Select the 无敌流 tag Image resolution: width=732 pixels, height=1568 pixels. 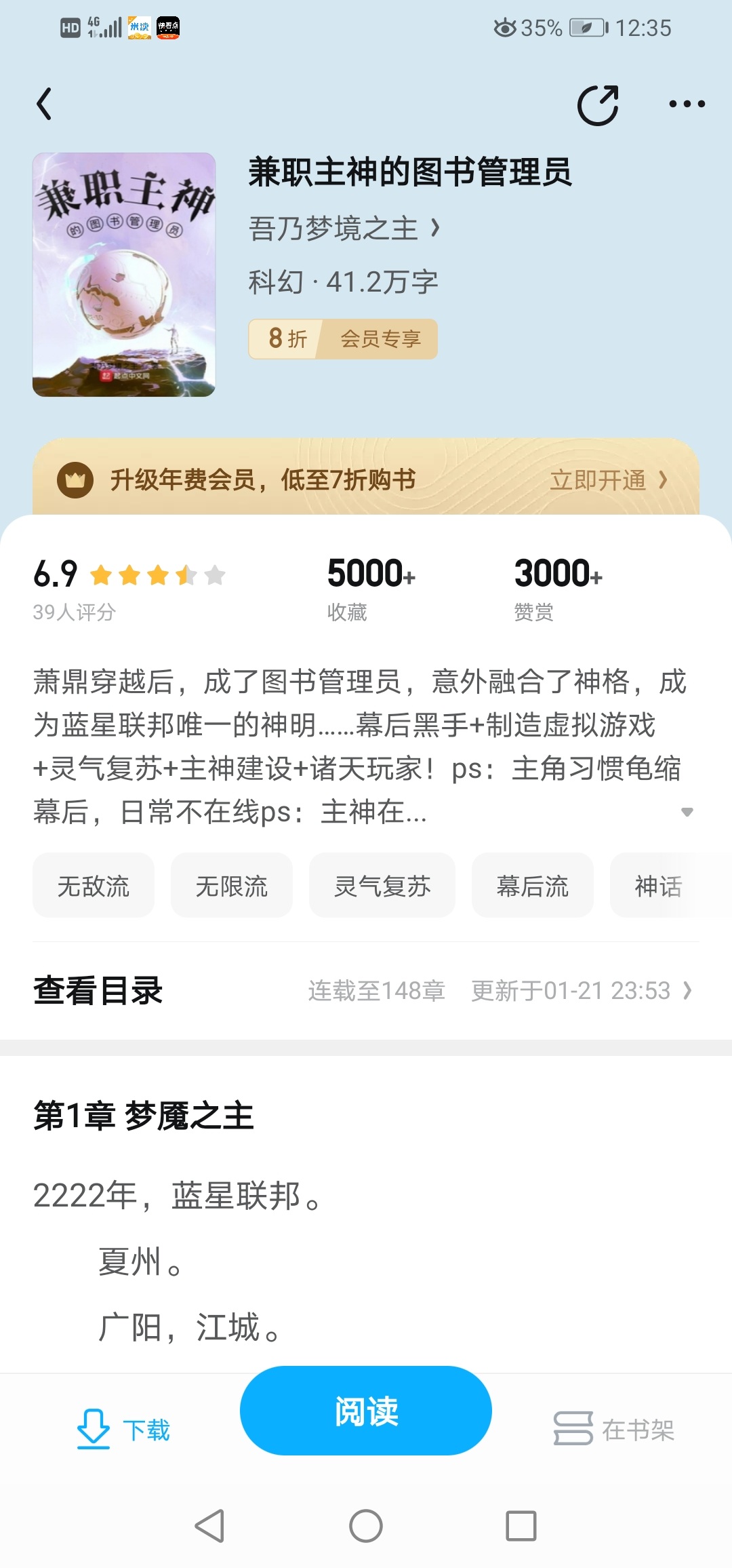click(x=94, y=886)
